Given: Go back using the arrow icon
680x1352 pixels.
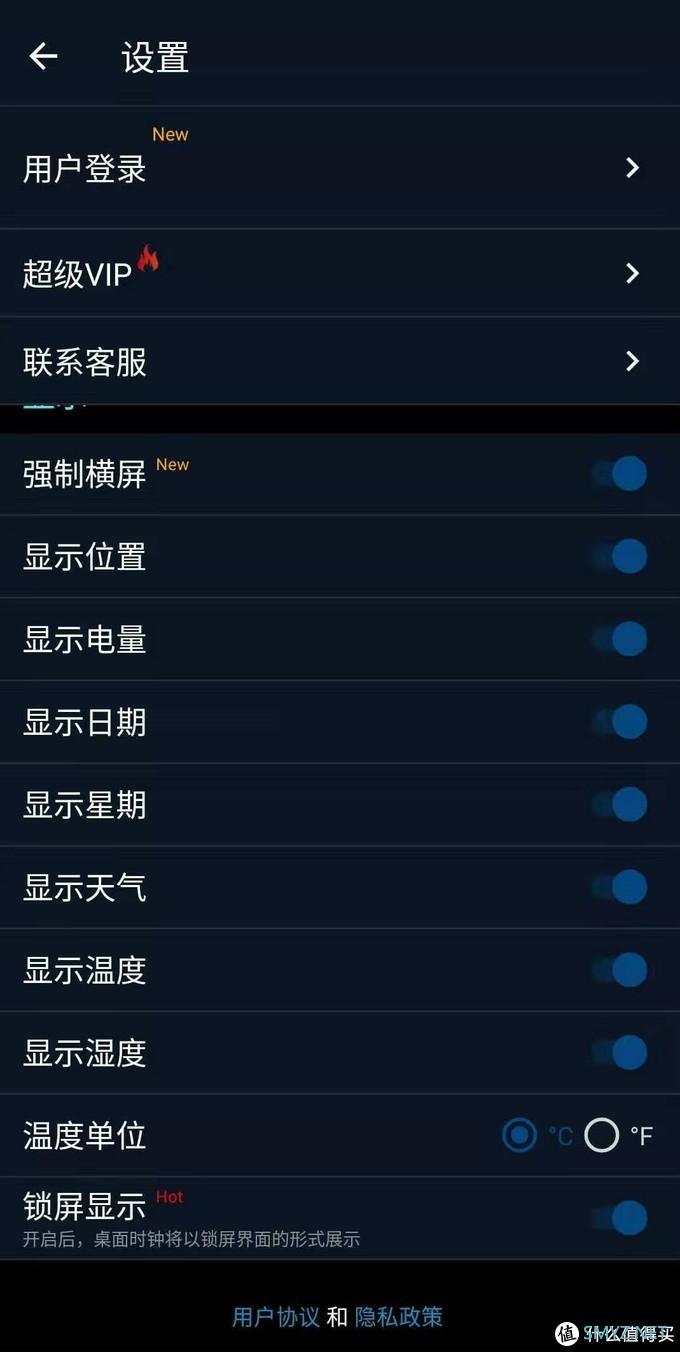Looking at the screenshot, I should point(43,57).
